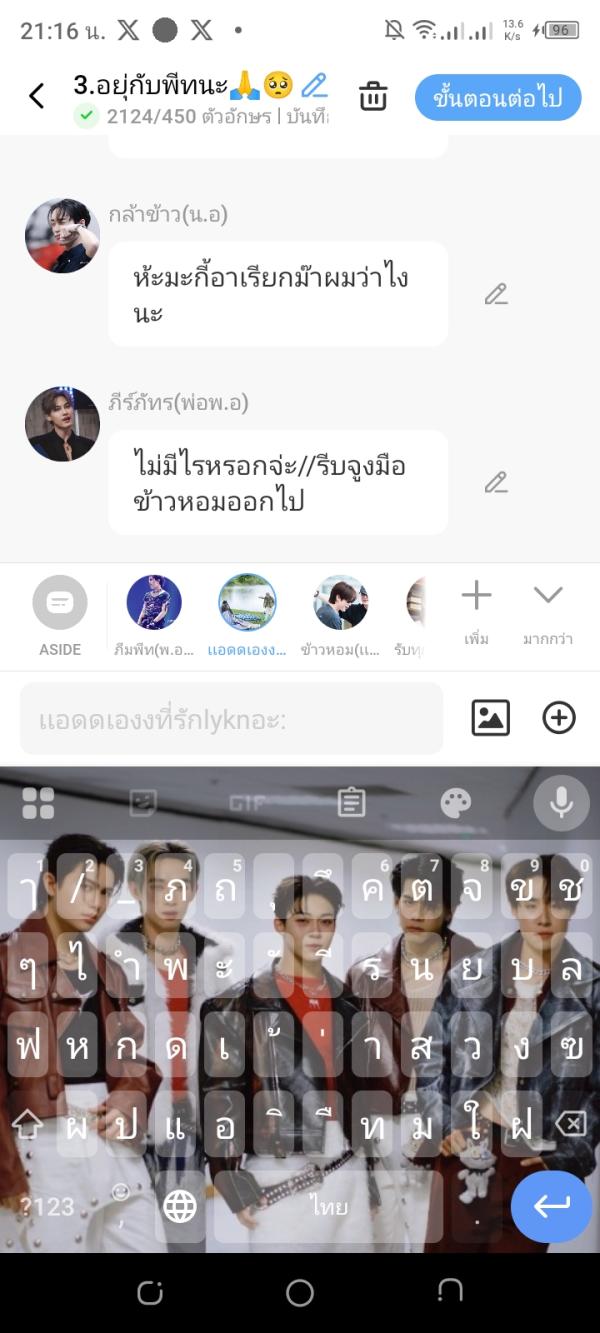Edit the chapter title with pencil icon

tap(314, 85)
